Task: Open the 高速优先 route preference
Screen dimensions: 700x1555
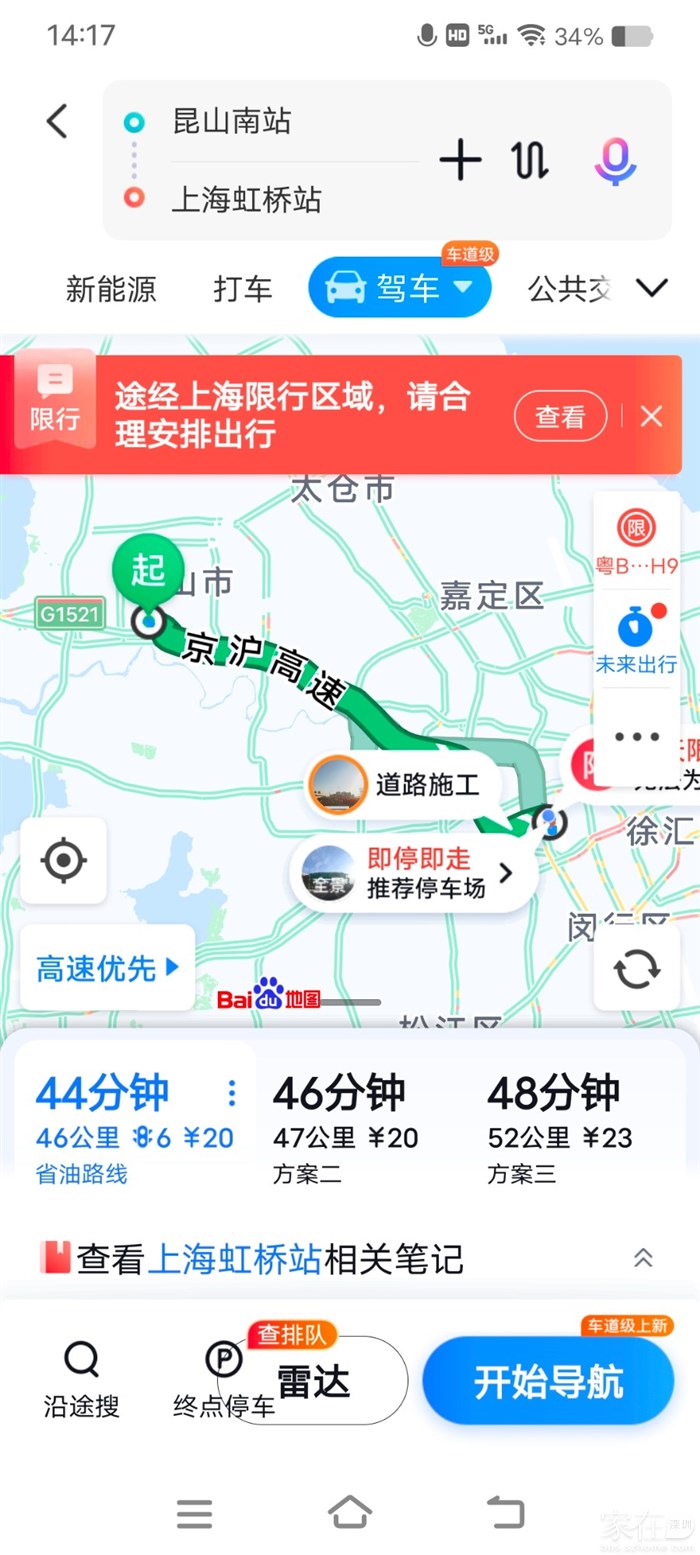Action: pyautogui.click(x=108, y=967)
